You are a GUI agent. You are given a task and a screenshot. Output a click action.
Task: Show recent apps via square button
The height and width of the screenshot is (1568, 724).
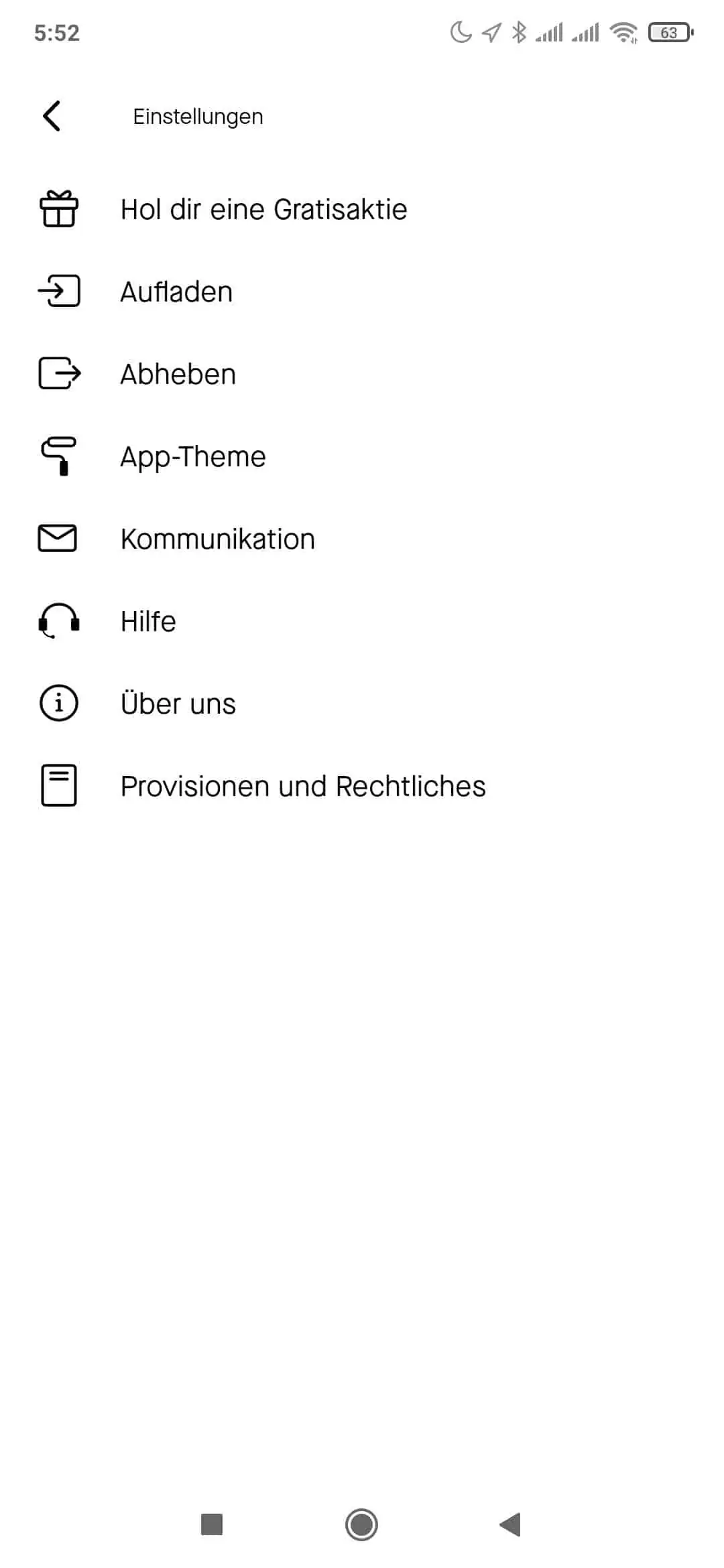(212, 1524)
